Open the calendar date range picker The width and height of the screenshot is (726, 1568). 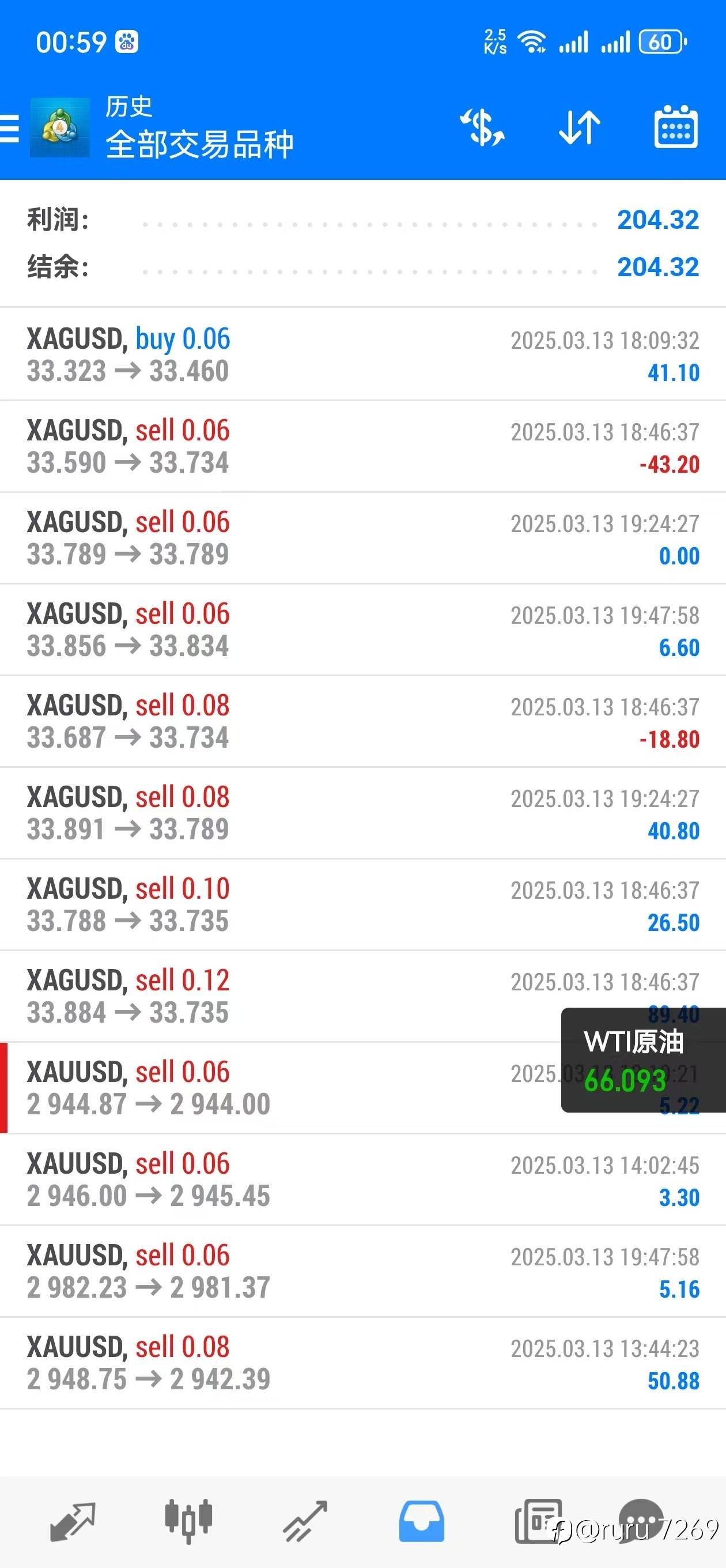[675, 128]
